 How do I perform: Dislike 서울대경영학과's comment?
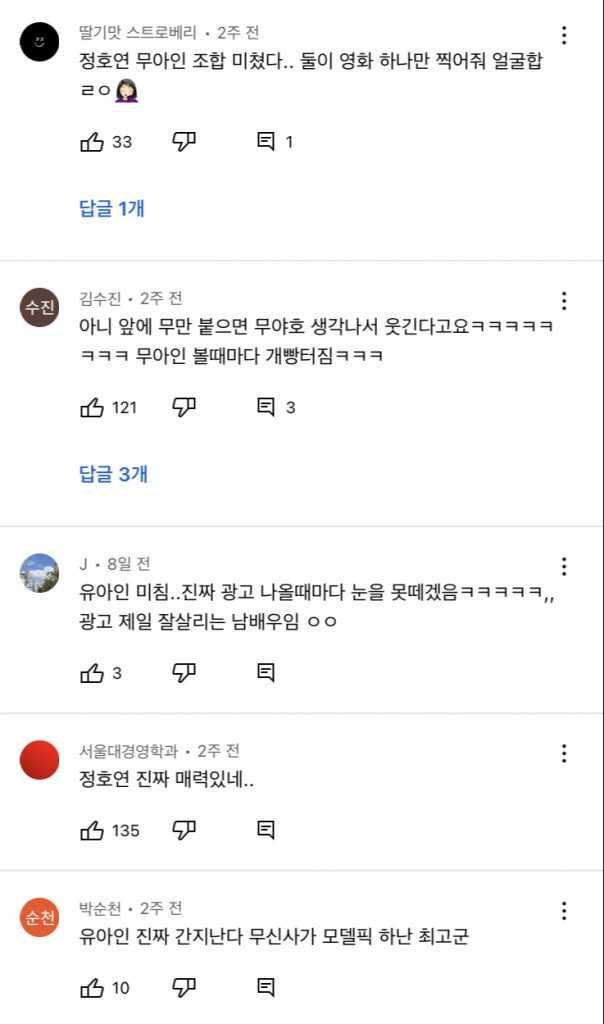click(x=184, y=830)
